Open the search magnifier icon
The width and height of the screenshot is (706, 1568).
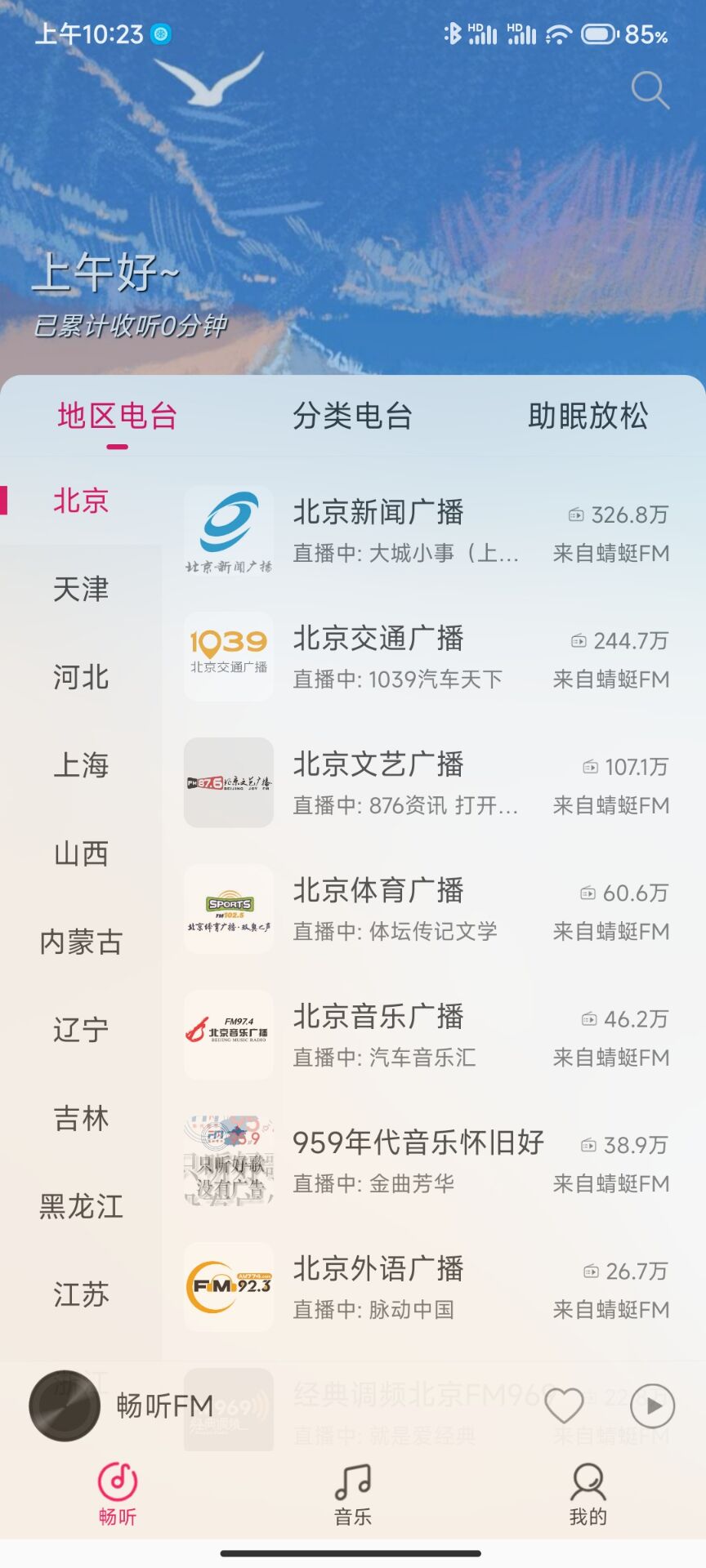point(650,90)
